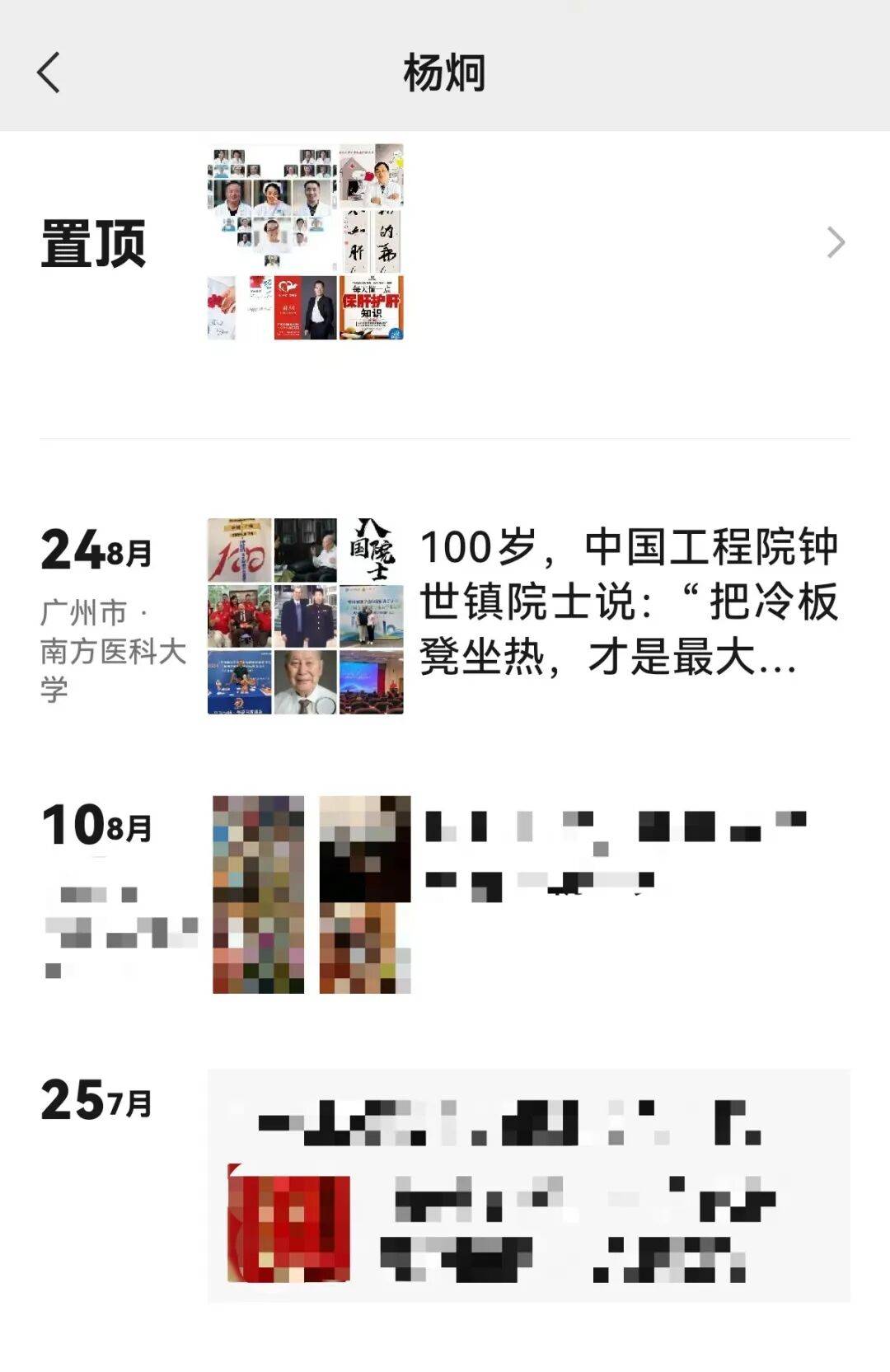Screen dimensions: 890x1372
Task: Open the left blurred image of August 10 post
Action: click(260, 894)
